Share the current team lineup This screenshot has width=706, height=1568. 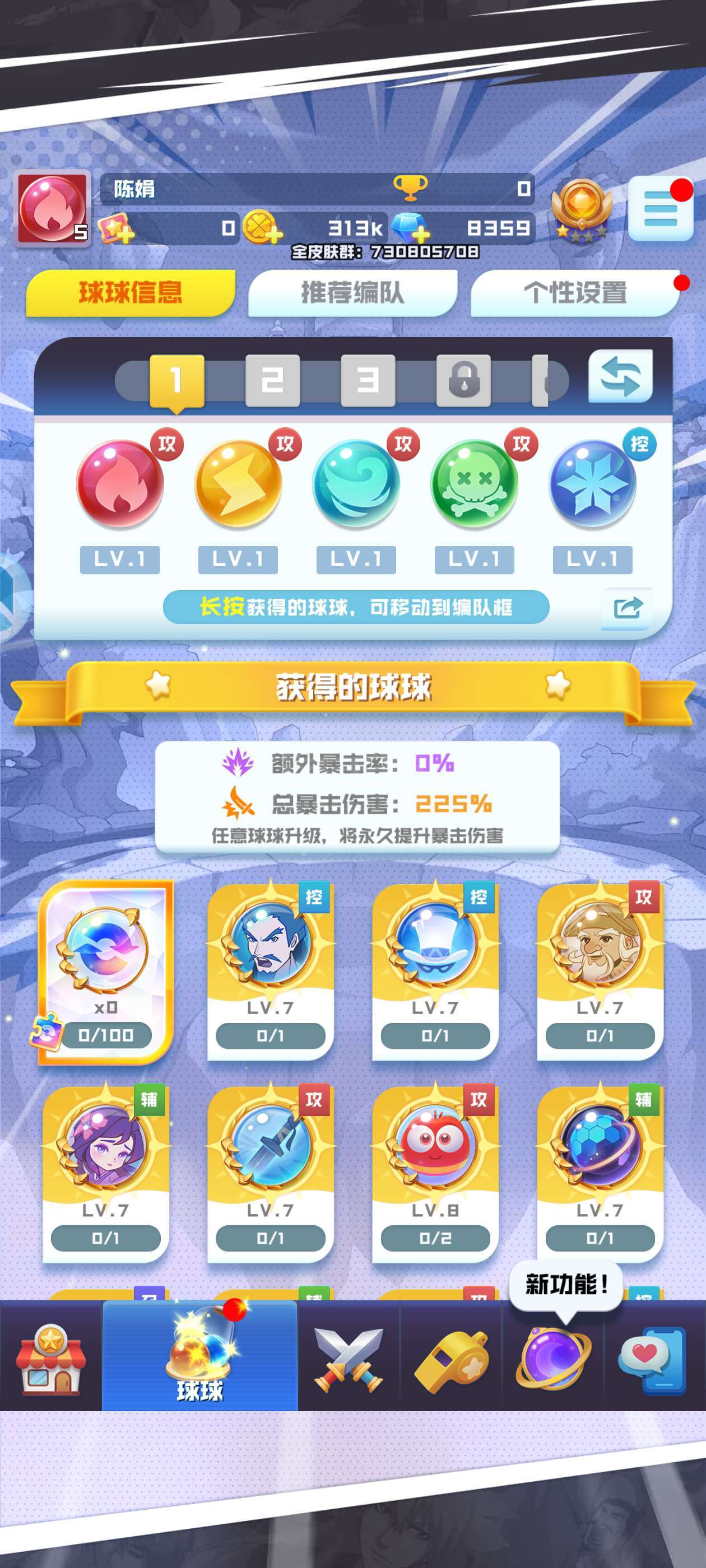(627, 608)
